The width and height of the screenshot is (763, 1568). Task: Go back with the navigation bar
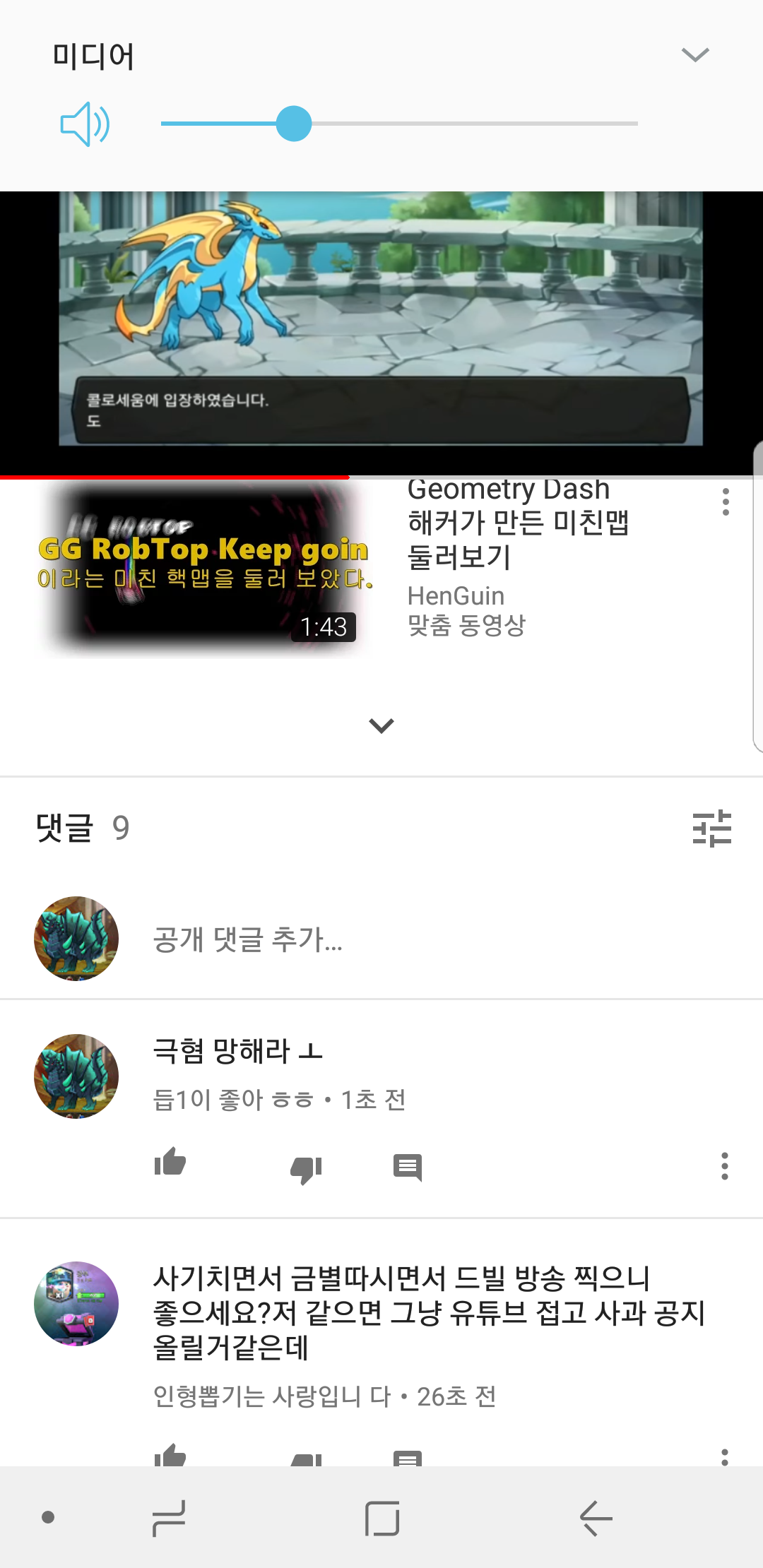coord(596,1518)
